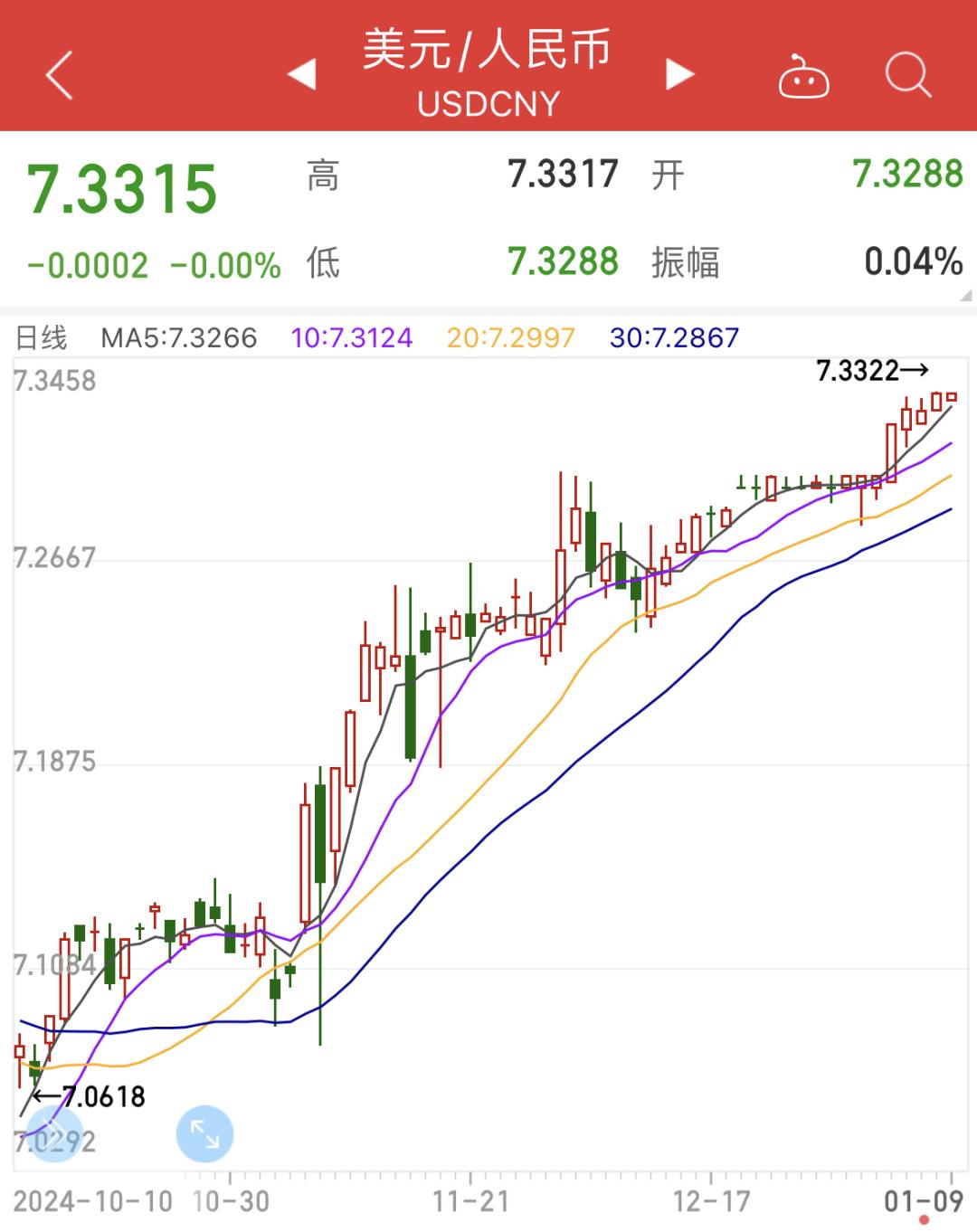
Task: Expand the chart to full screen
Action: (x=204, y=1133)
